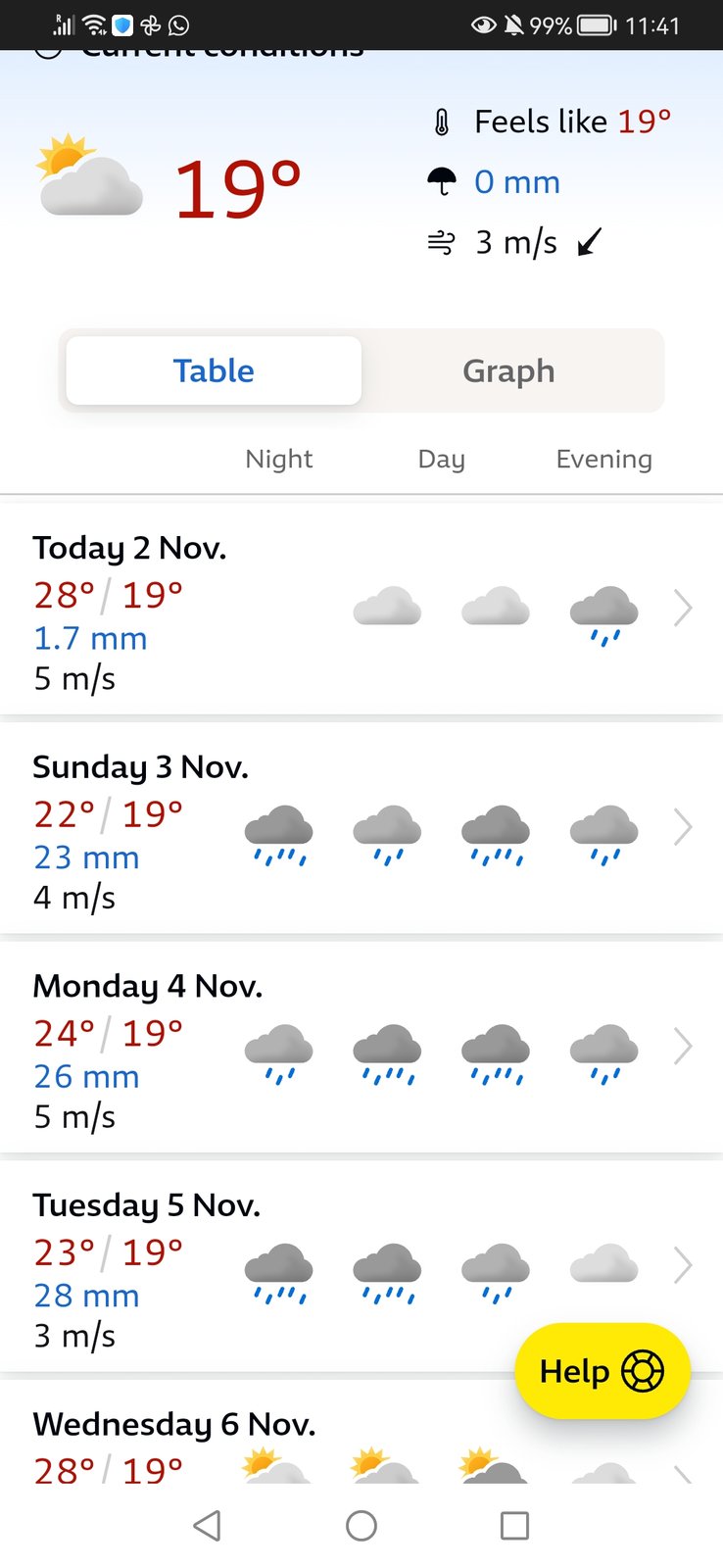Go to the home screen
The image size is (723, 1568).
361,1526
